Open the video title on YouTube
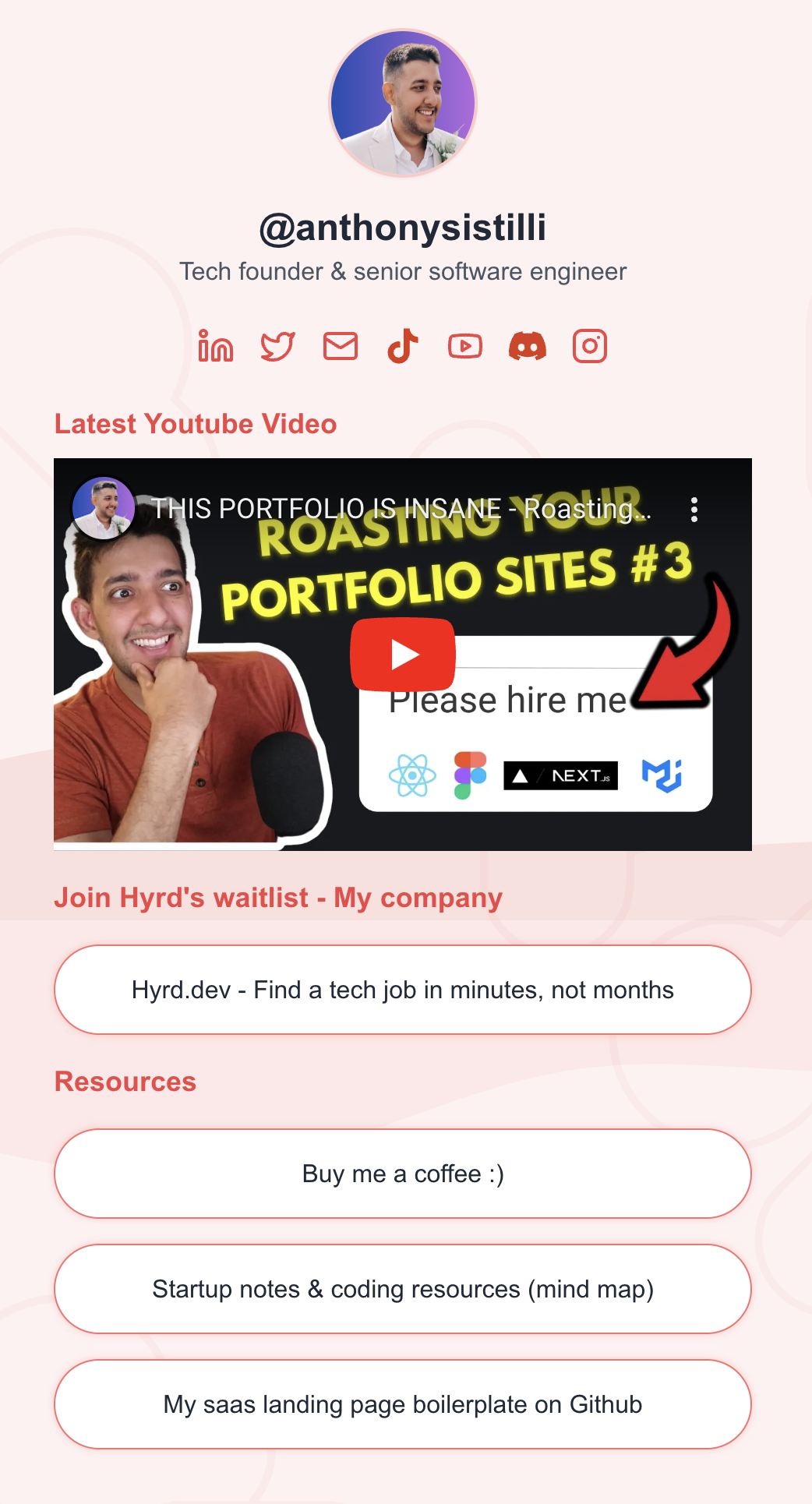Screen dimensions: 812x1504 click(401, 509)
